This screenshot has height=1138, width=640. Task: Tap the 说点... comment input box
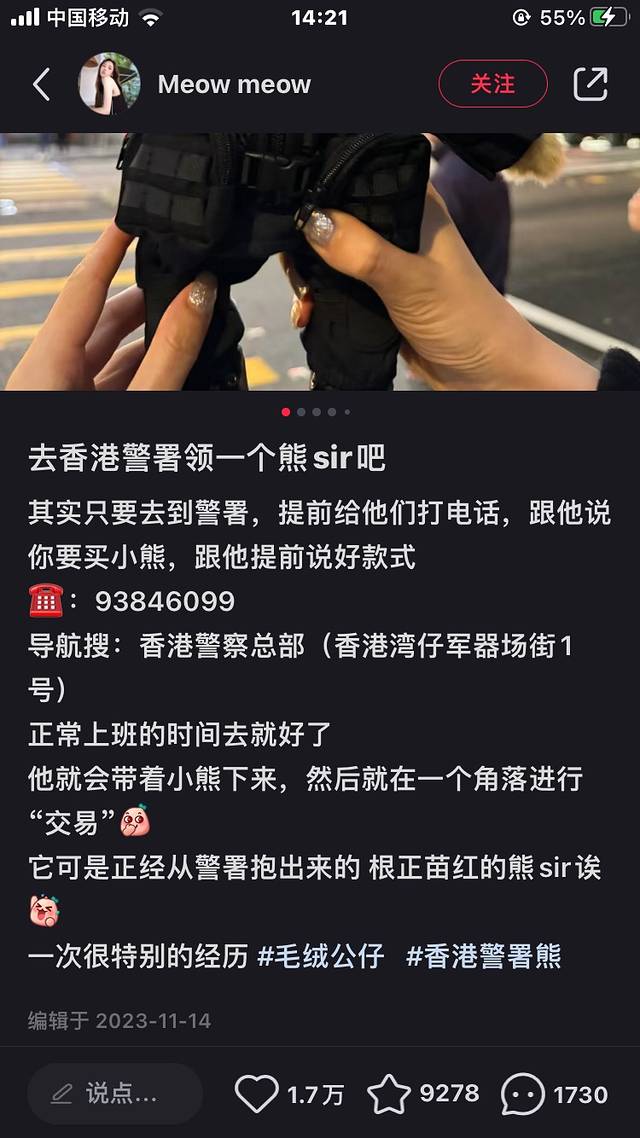point(115,1093)
